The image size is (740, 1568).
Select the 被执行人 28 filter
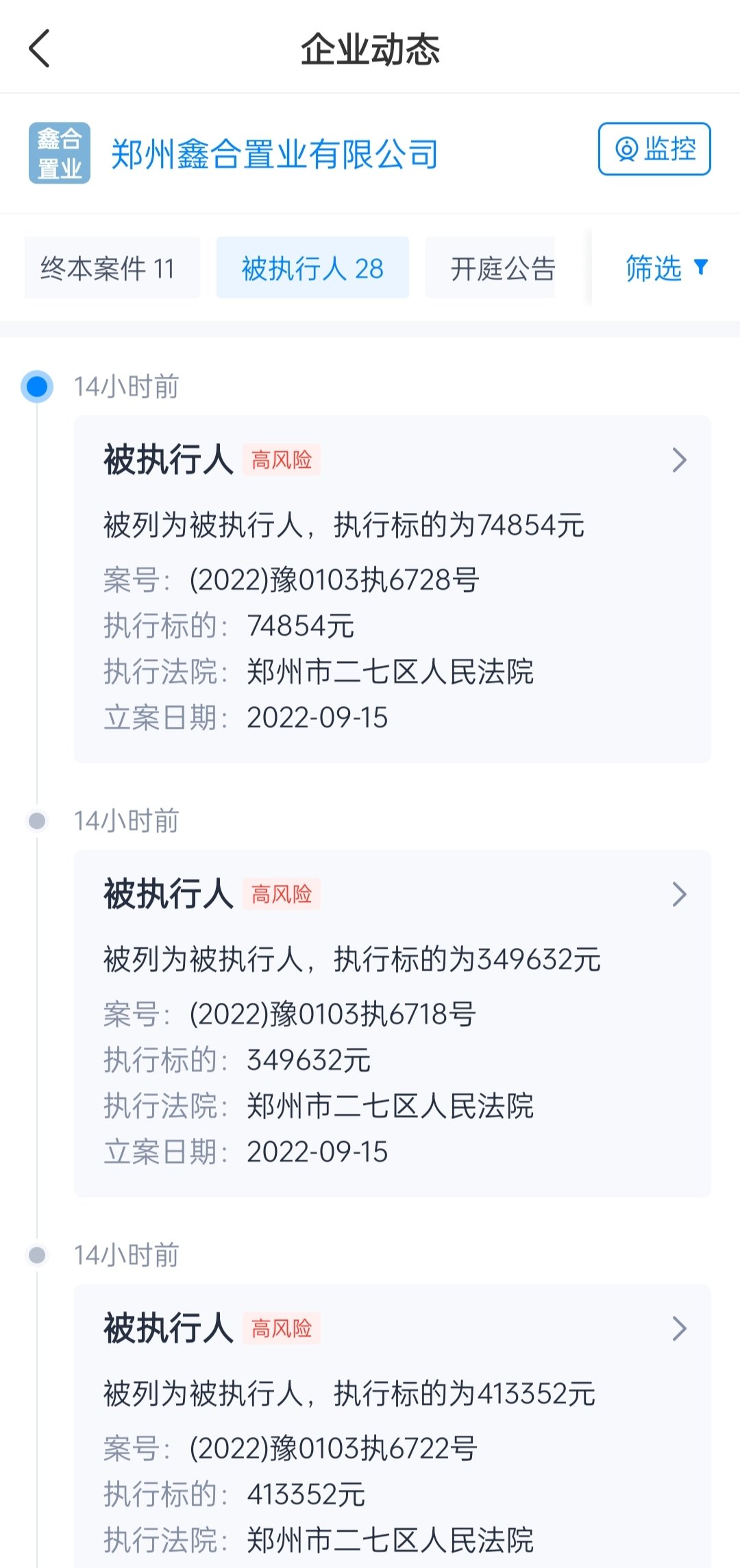tap(312, 268)
